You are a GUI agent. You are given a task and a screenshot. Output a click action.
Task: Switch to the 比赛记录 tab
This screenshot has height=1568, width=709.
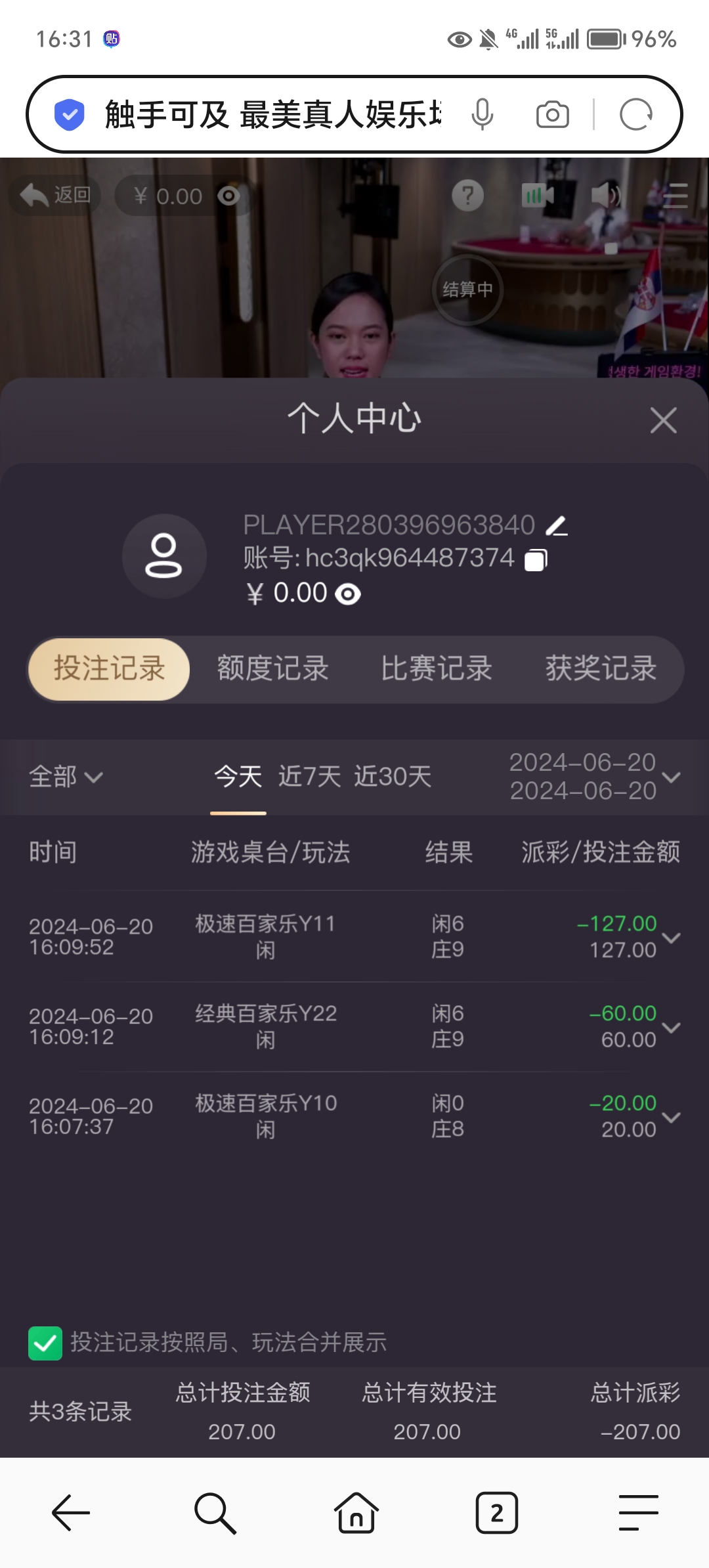[437, 668]
